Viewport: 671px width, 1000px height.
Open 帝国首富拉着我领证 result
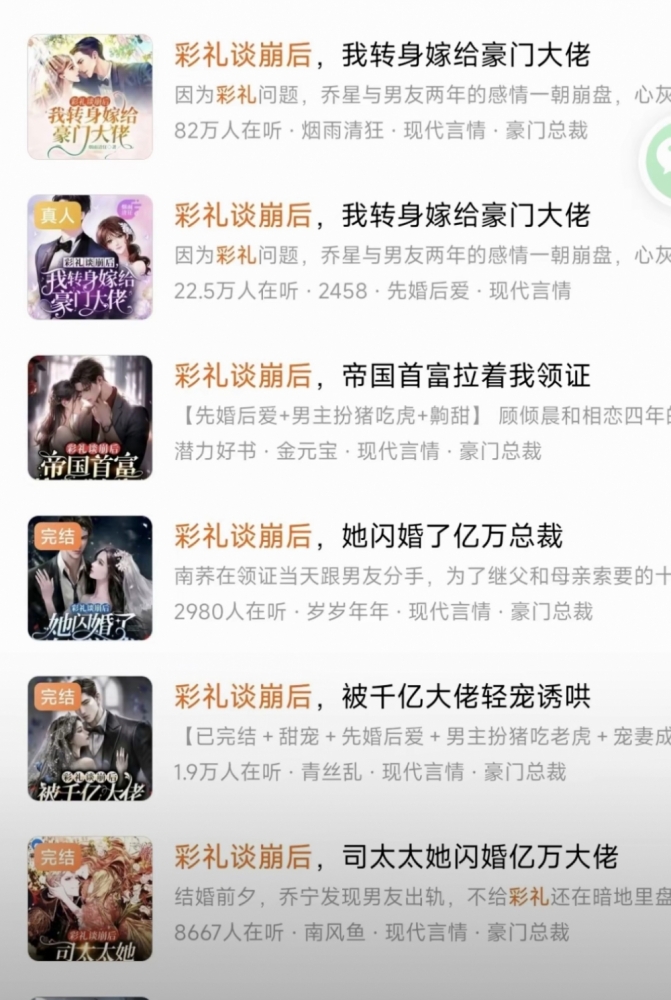(x=382, y=376)
